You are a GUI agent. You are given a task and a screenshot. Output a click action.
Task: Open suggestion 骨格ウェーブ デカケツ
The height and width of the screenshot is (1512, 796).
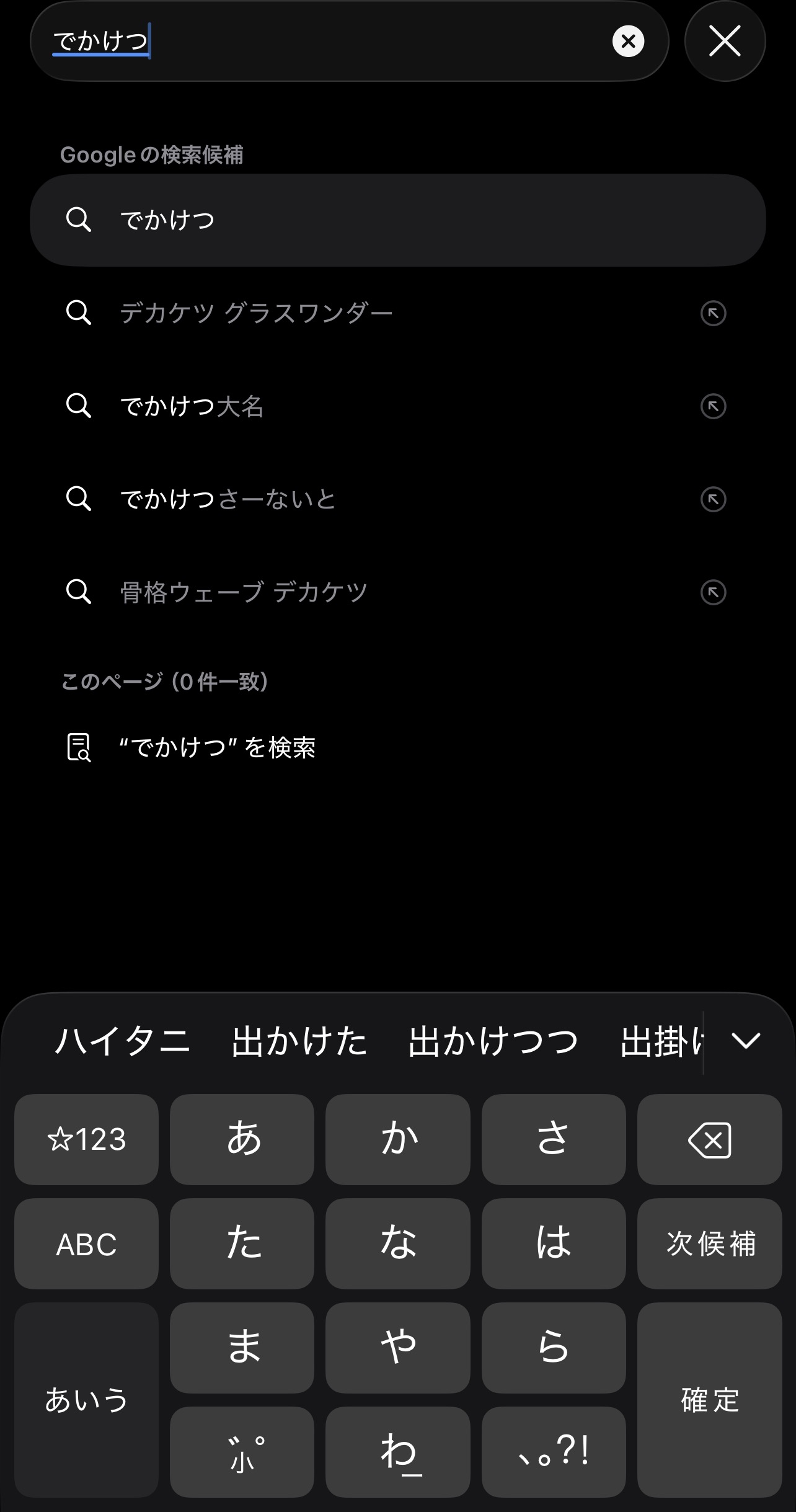[244, 592]
